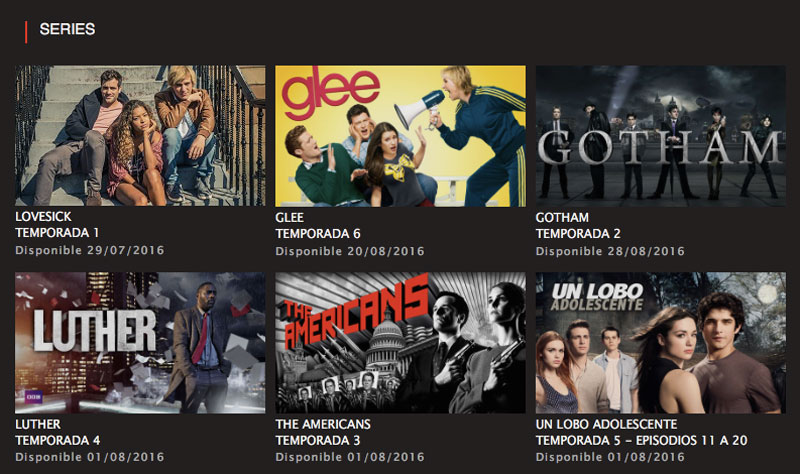The image size is (800, 474).
Task: View the Luther Temporada 4 tile
Action: tap(140, 342)
